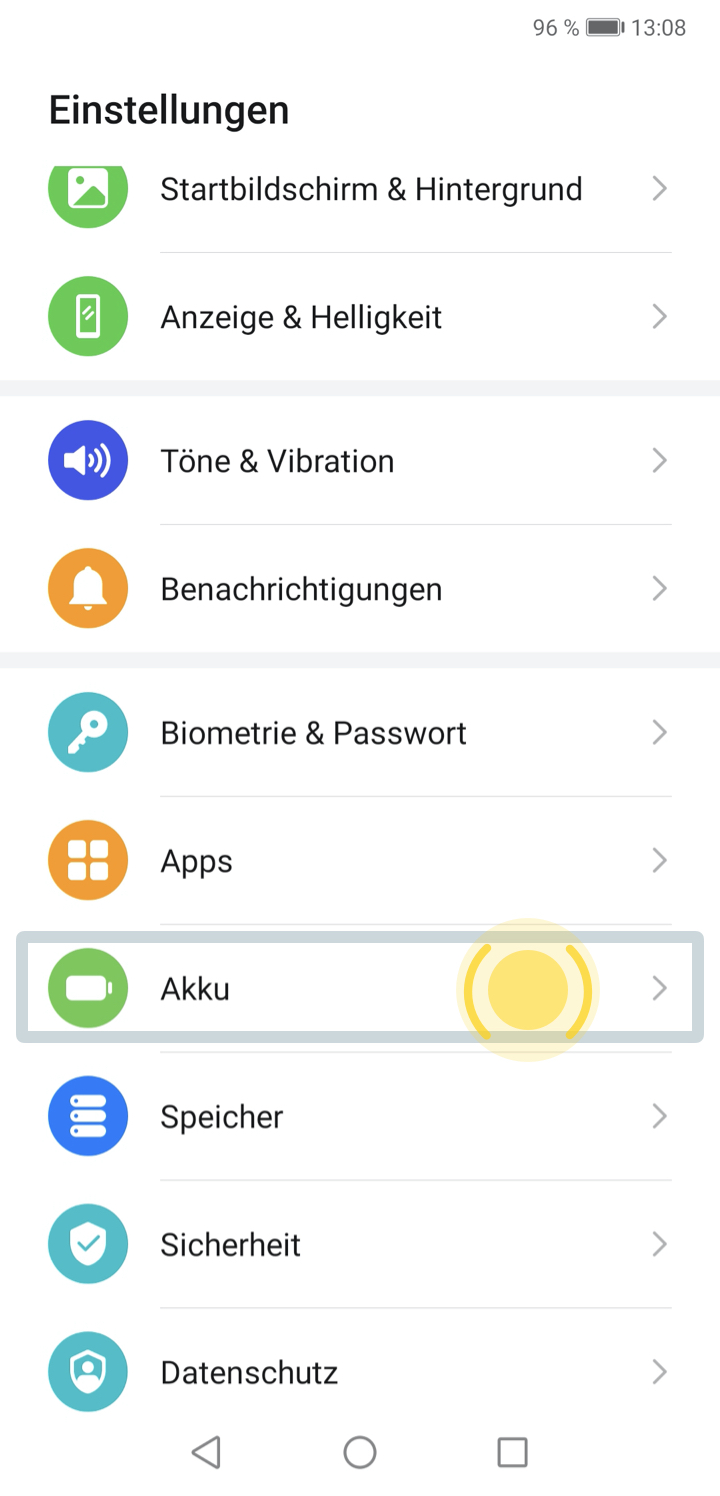Open Benachrichtigungen settings
The image size is (720, 1496).
coord(360,589)
